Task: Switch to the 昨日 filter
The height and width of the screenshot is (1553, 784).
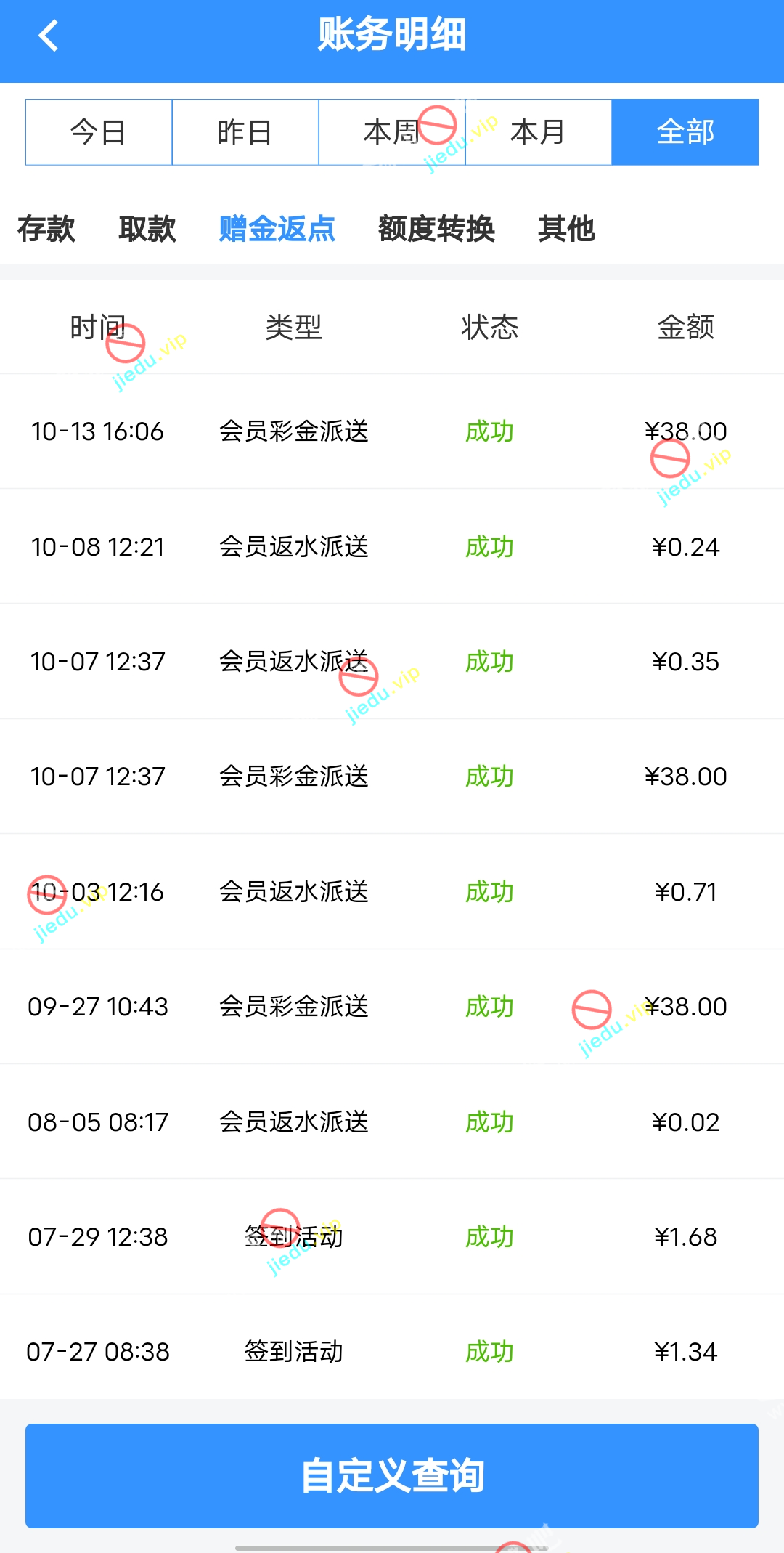Action: coord(245,132)
